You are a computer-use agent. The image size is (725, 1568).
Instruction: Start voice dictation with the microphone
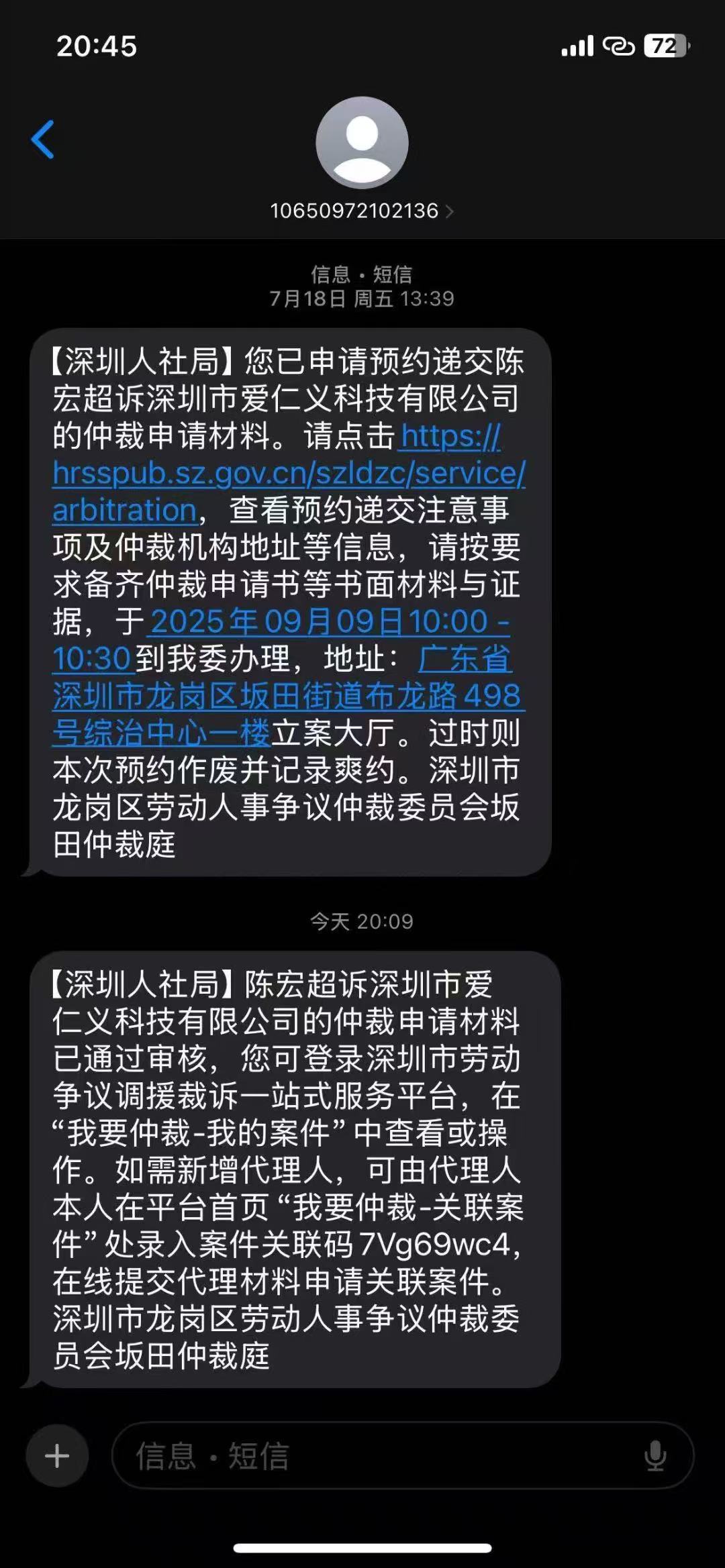pos(655,1455)
